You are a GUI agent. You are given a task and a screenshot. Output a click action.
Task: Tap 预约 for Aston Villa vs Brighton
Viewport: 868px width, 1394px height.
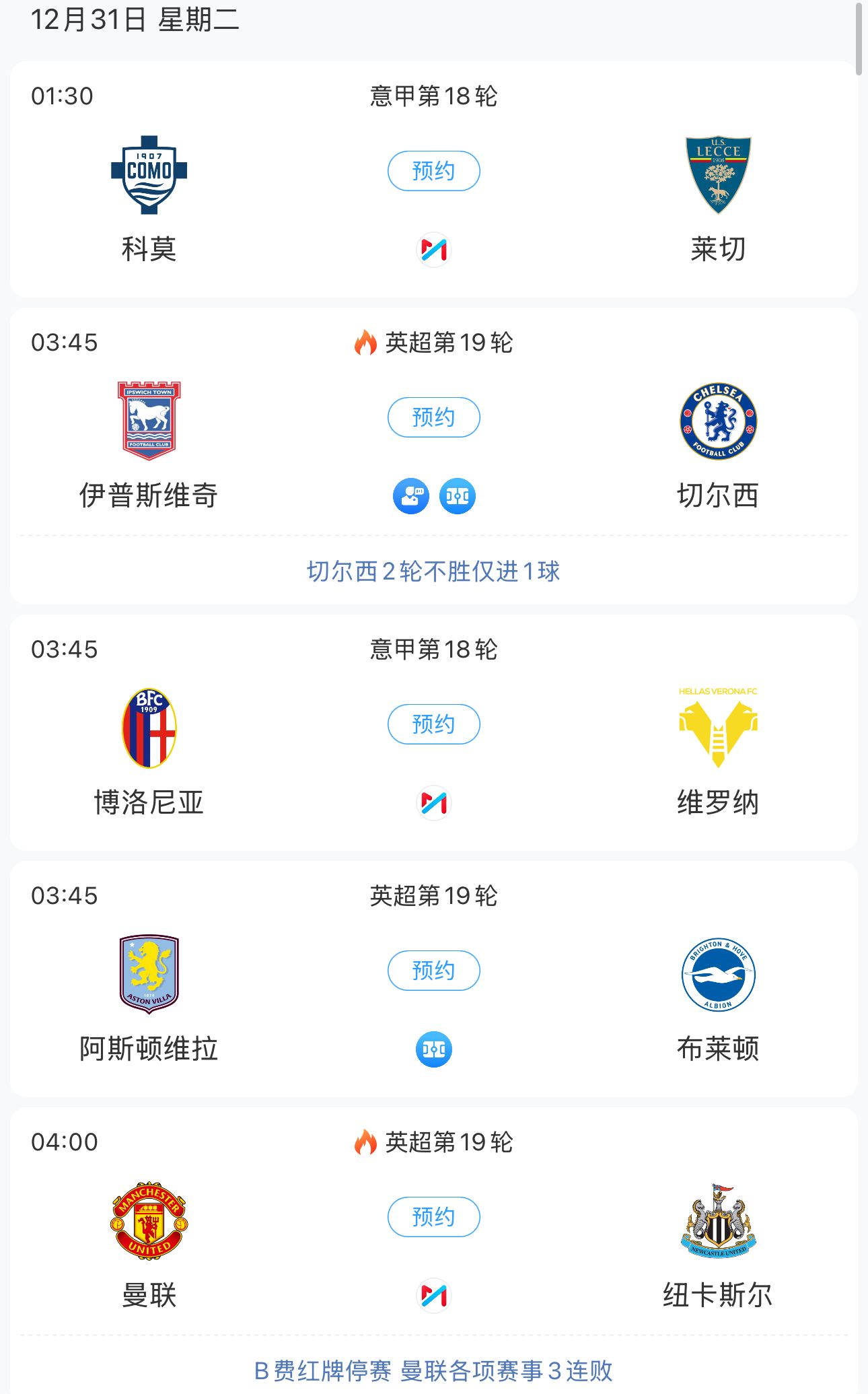433,971
